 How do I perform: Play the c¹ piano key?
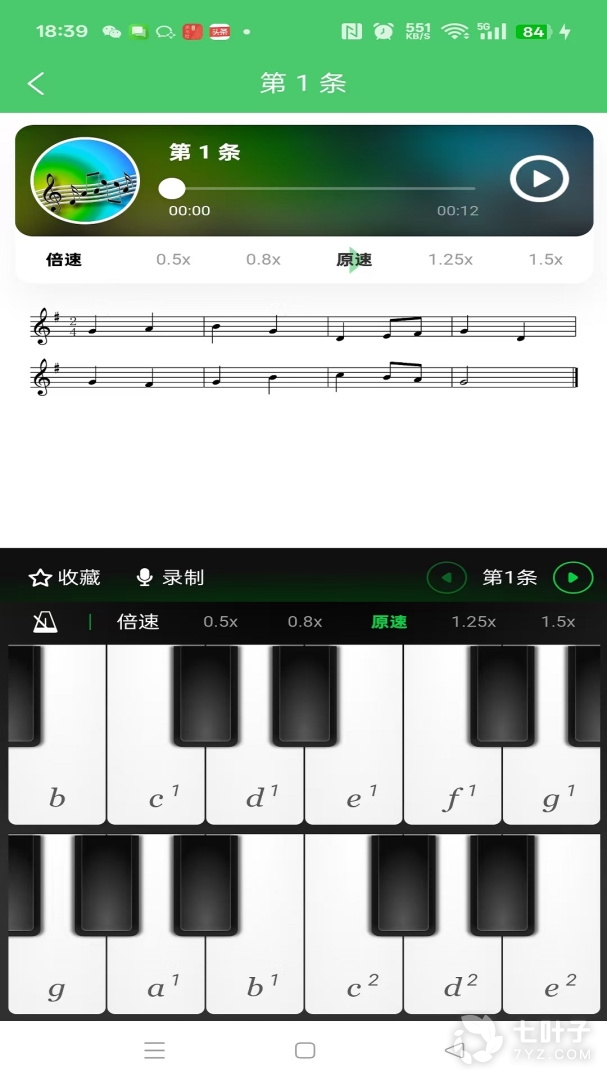point(156,790)
